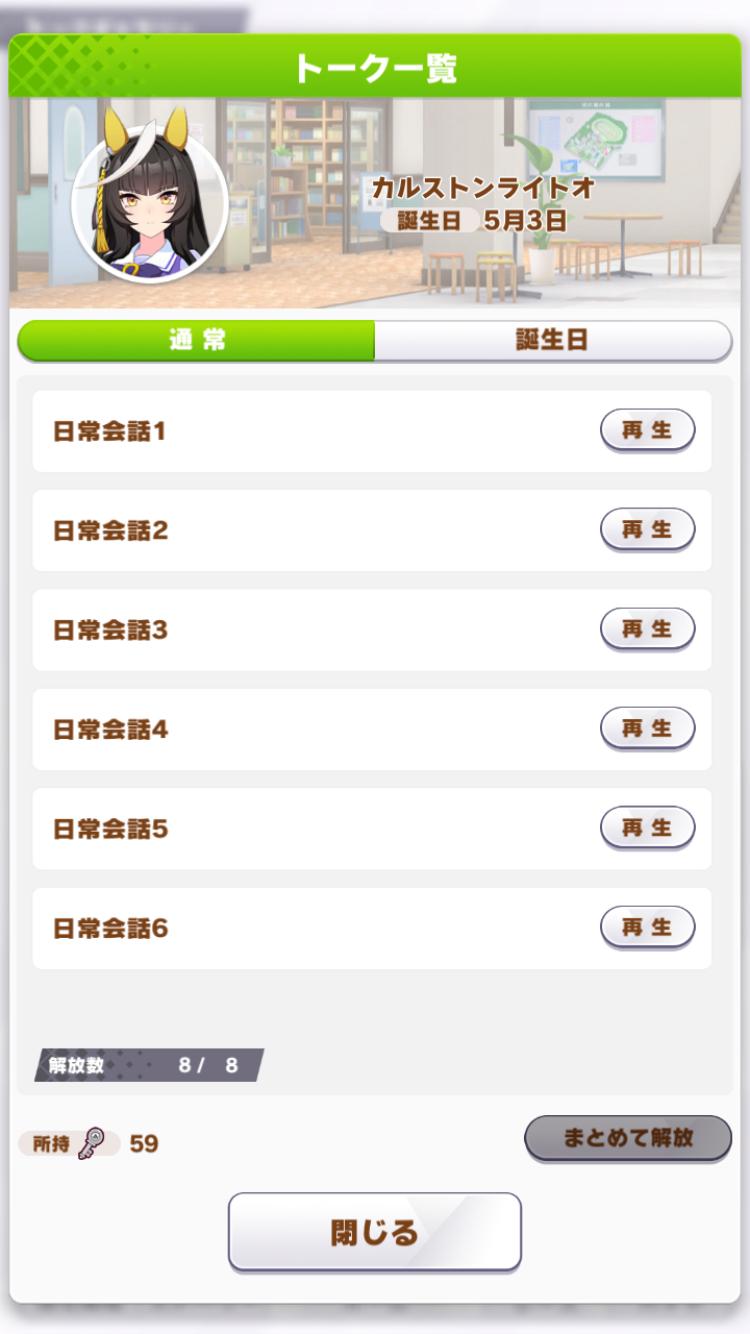Play 日常会話5 with its 再生 button
The width and height of the screenshot is (750, 1334).
click(x=647, y=828)
